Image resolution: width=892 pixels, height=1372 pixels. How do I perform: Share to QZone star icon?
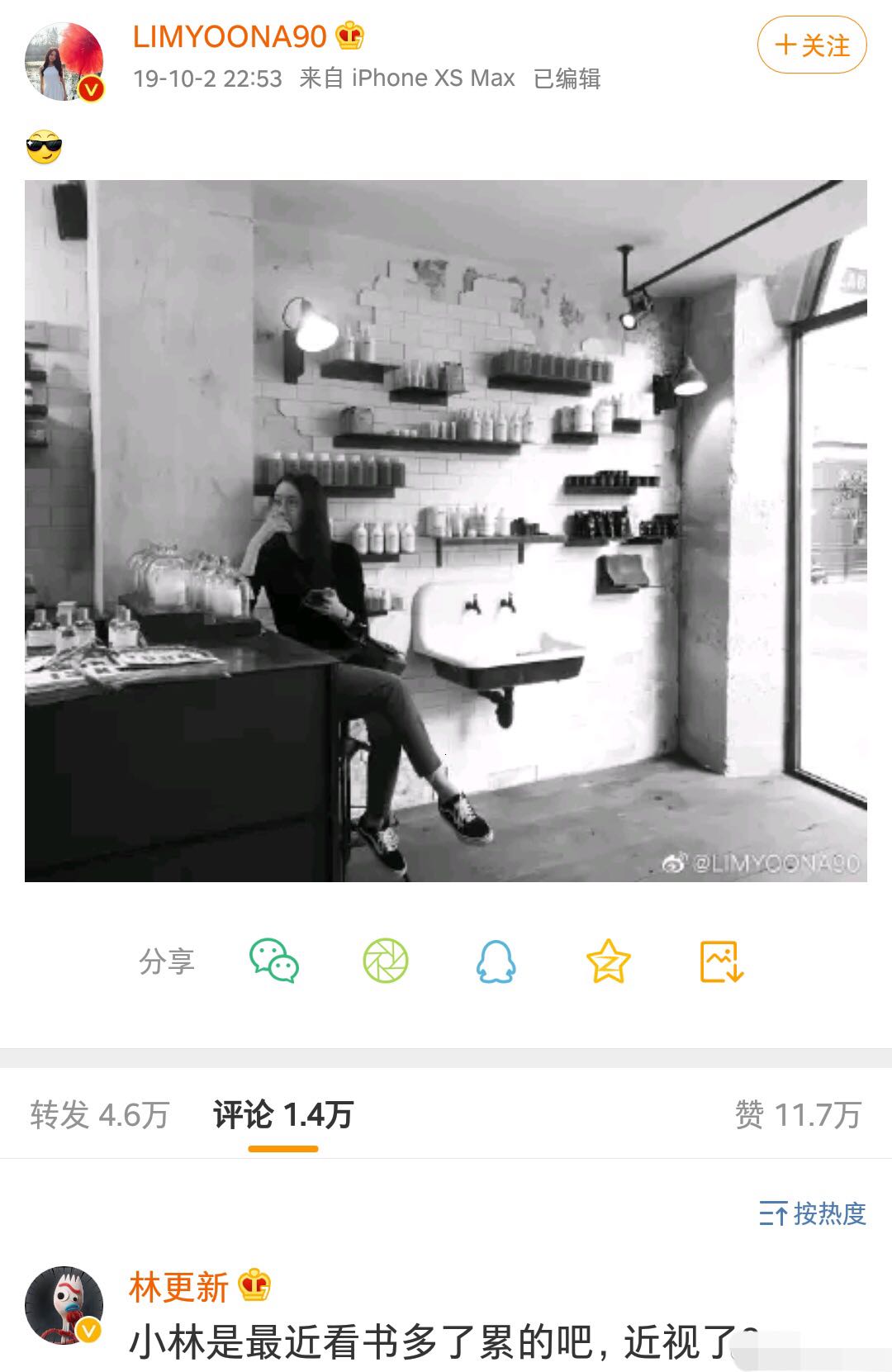click(609, 961)
